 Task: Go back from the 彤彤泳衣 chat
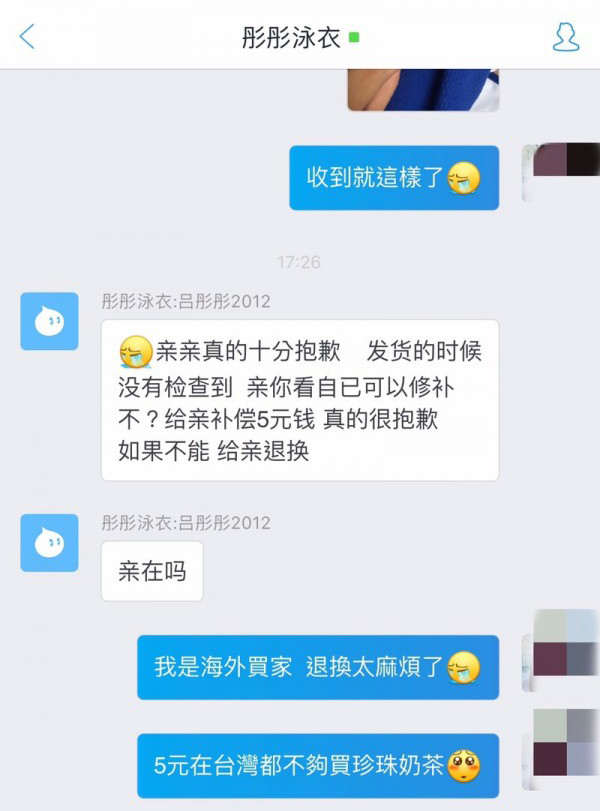coord(27,38)
